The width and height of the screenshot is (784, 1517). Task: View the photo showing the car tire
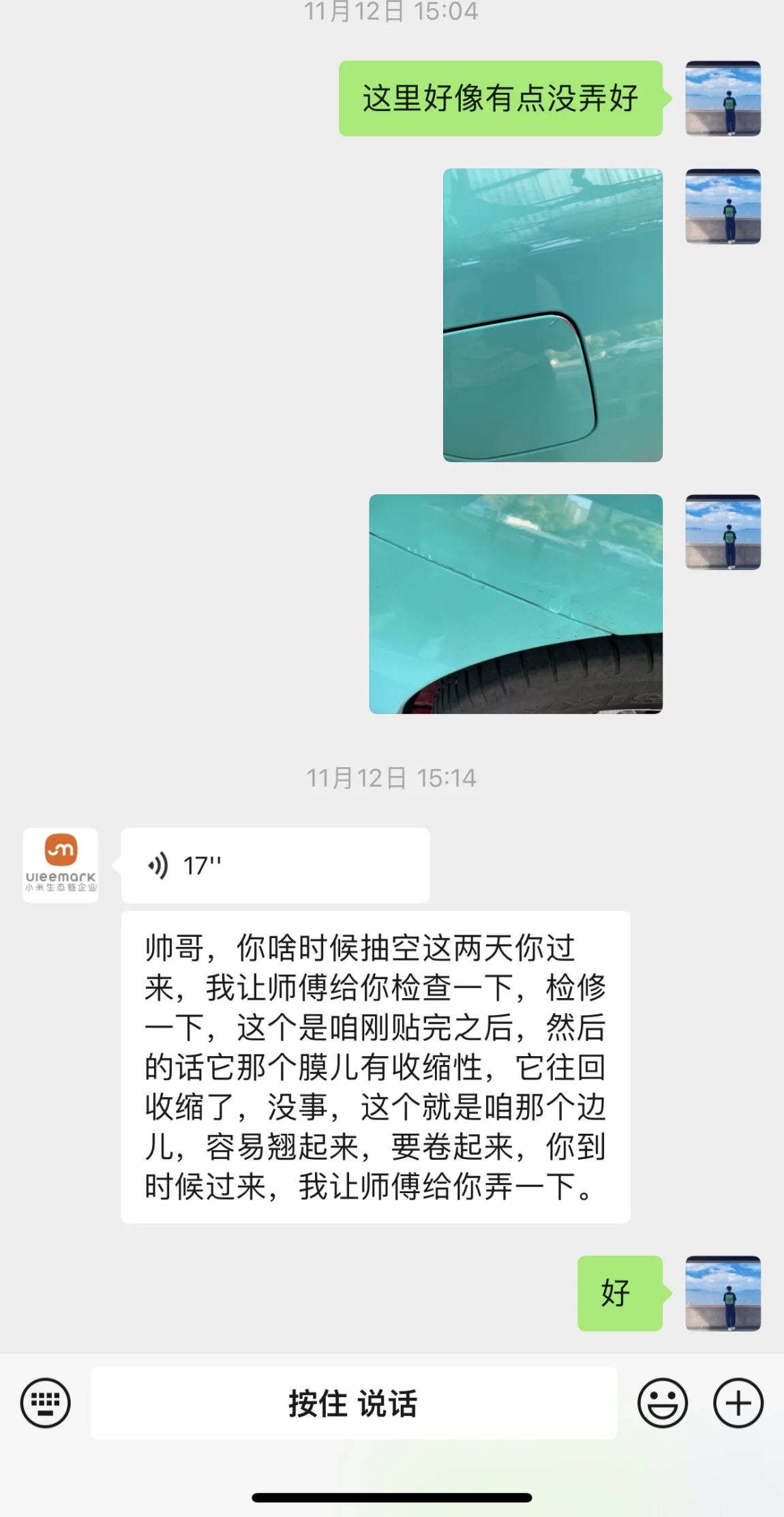[x=515, y=604]
